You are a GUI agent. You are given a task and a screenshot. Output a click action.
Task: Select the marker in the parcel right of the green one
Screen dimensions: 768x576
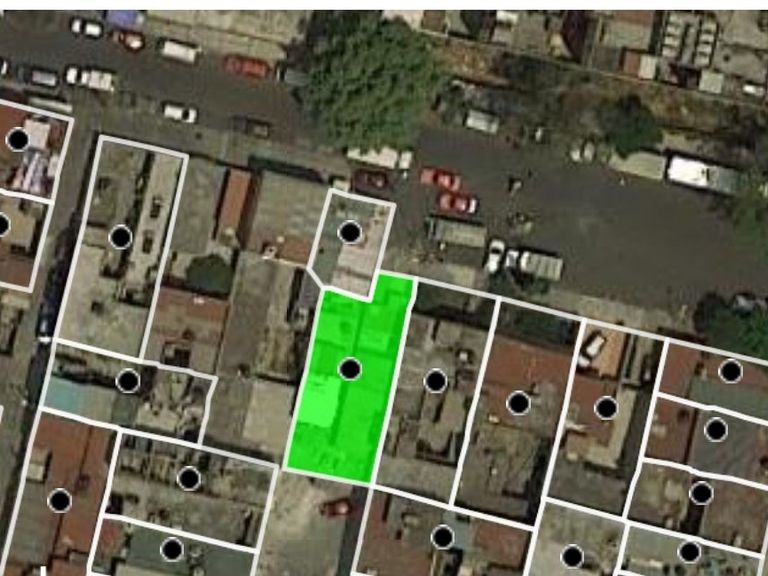coord(435,381)
